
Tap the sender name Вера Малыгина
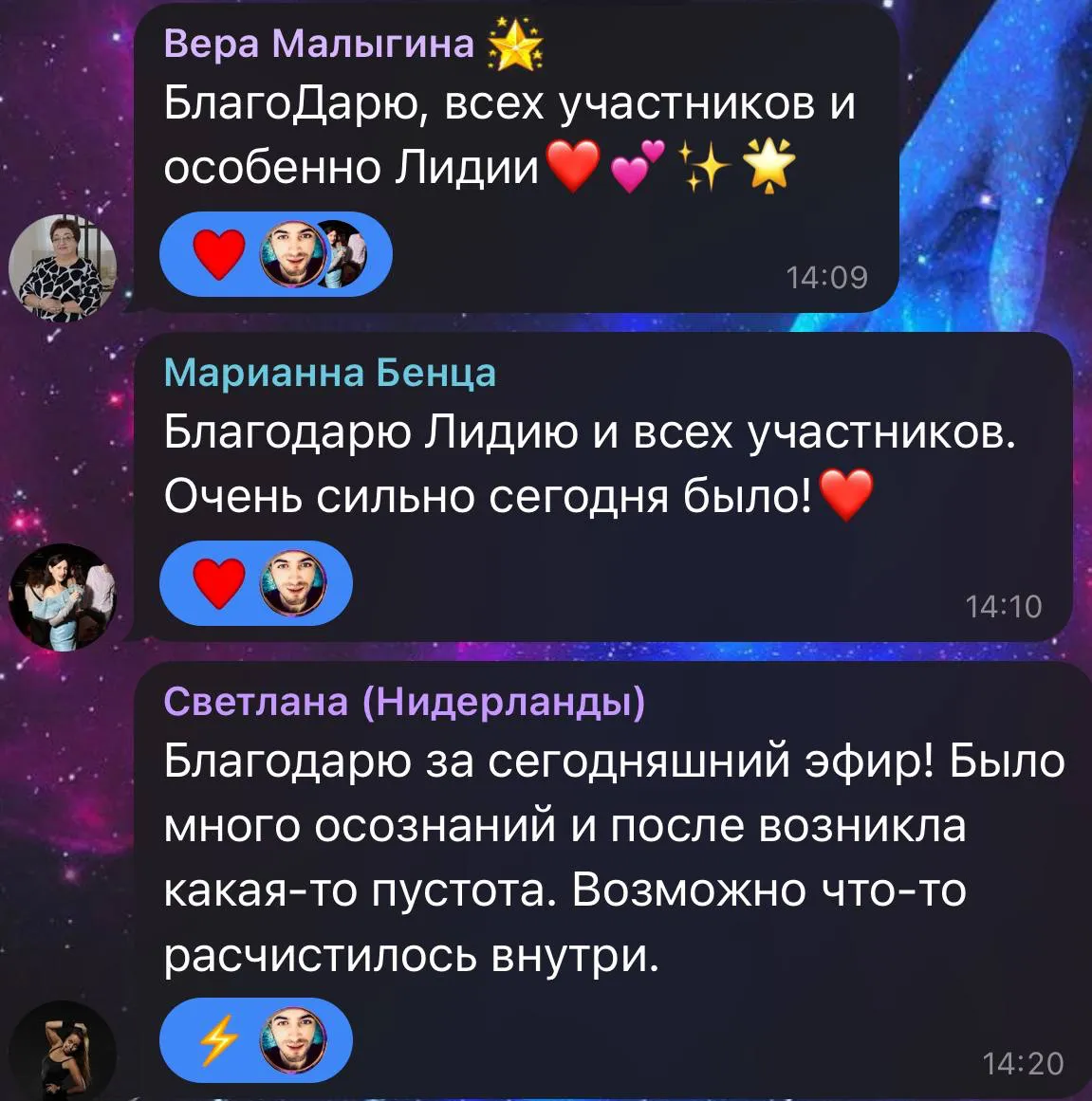pyautogui.click(x=318, y=44)
